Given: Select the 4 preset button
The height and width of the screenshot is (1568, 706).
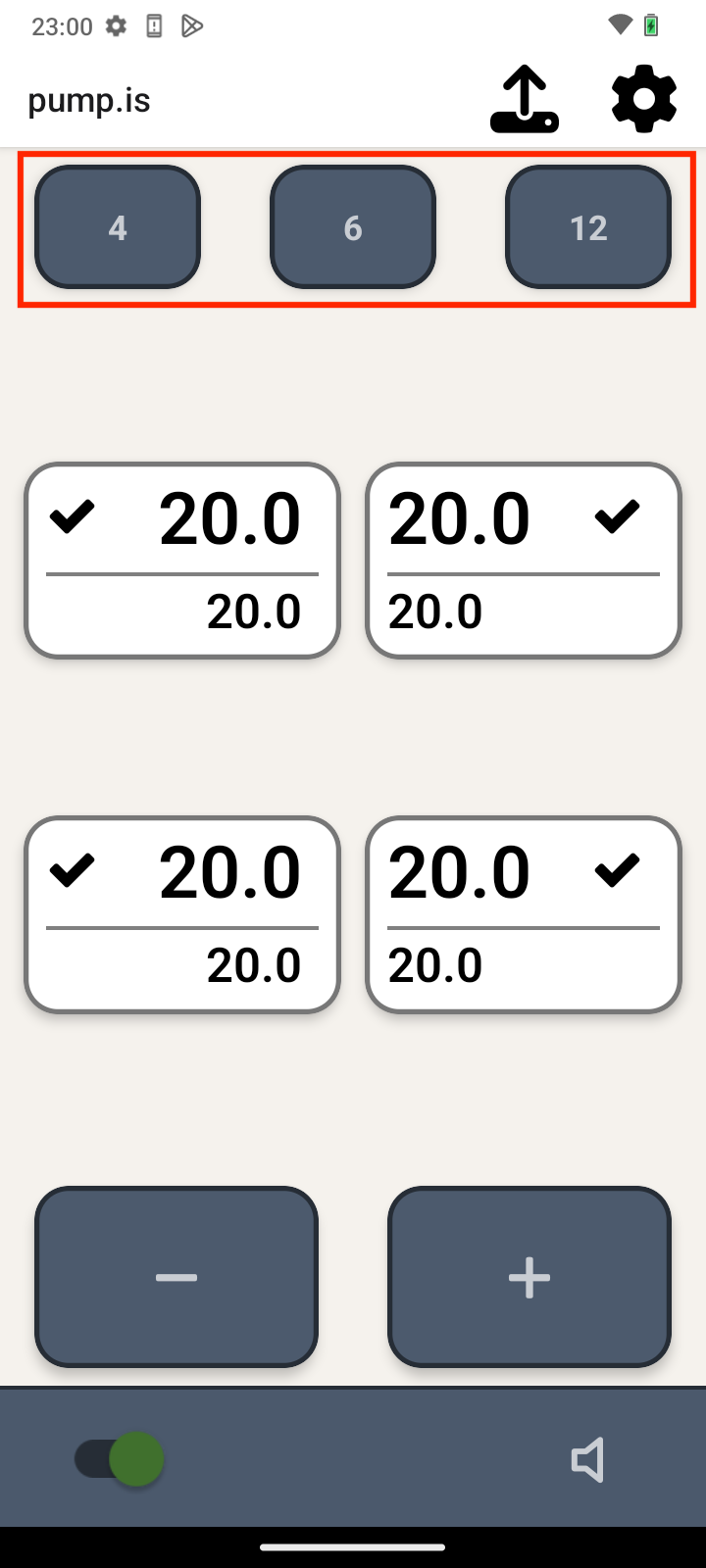Looking at the screenshot, I should pos(118,227).
